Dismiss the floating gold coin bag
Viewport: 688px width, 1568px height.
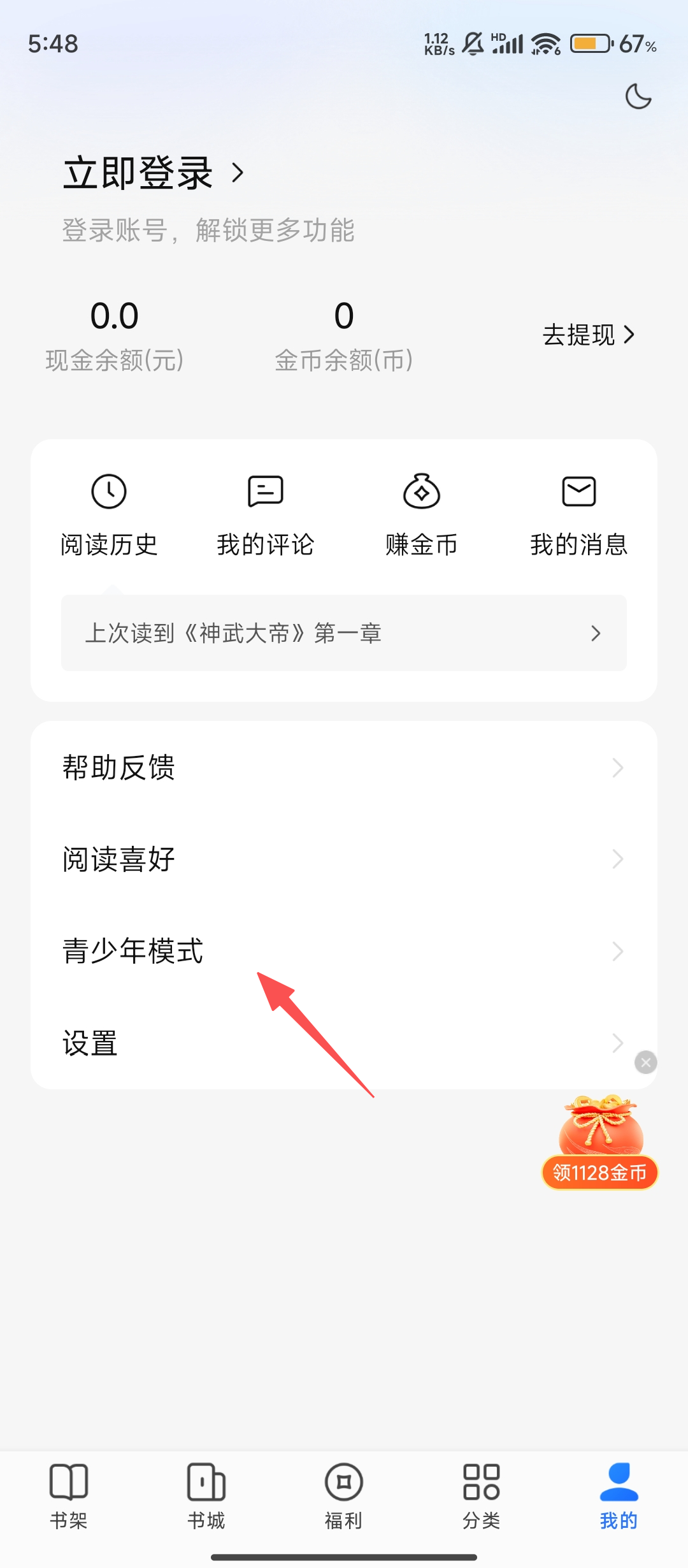point(646,1062)
